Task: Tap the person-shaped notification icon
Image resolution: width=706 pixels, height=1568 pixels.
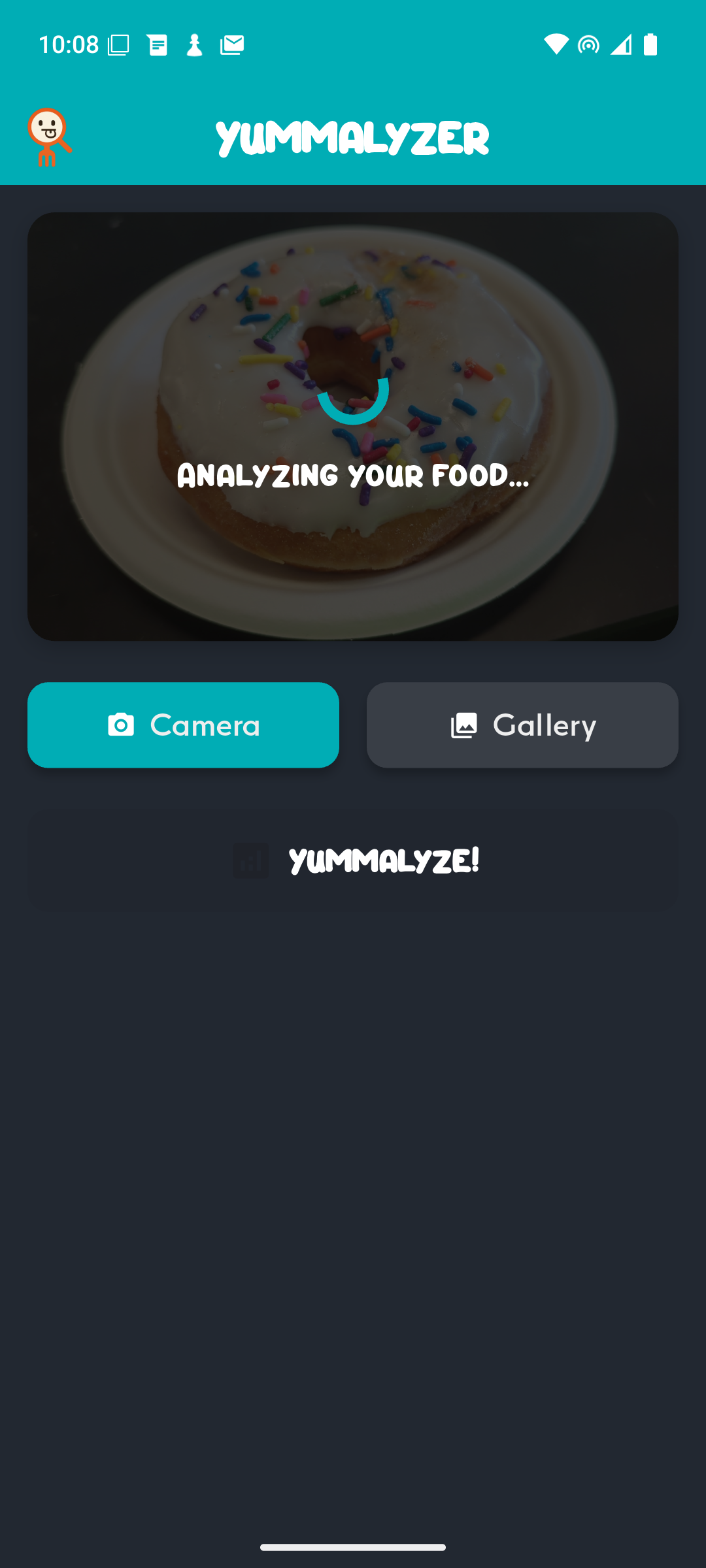Action: (x=195, y=44)
